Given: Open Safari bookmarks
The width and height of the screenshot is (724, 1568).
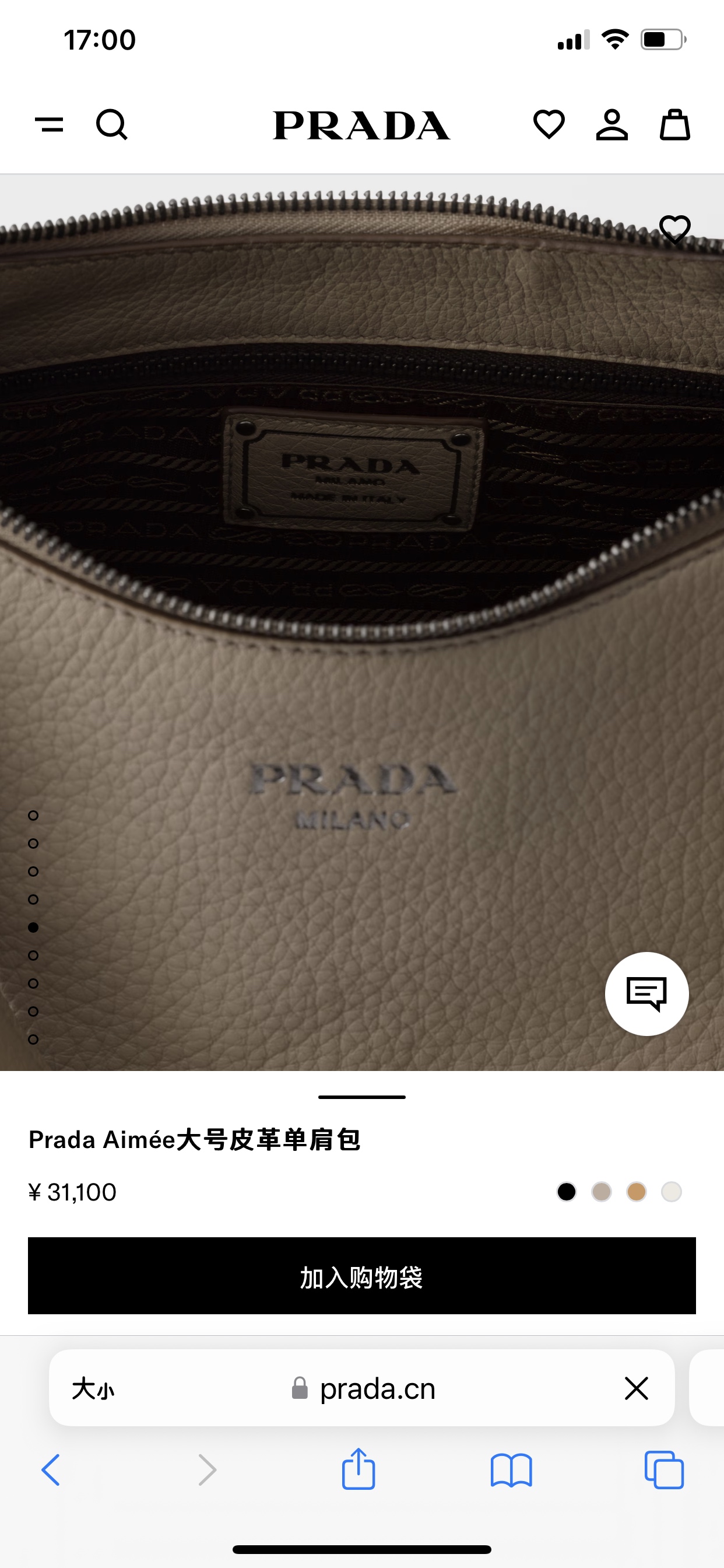Looking at the screenshot, I should (x=511, y=1471).
